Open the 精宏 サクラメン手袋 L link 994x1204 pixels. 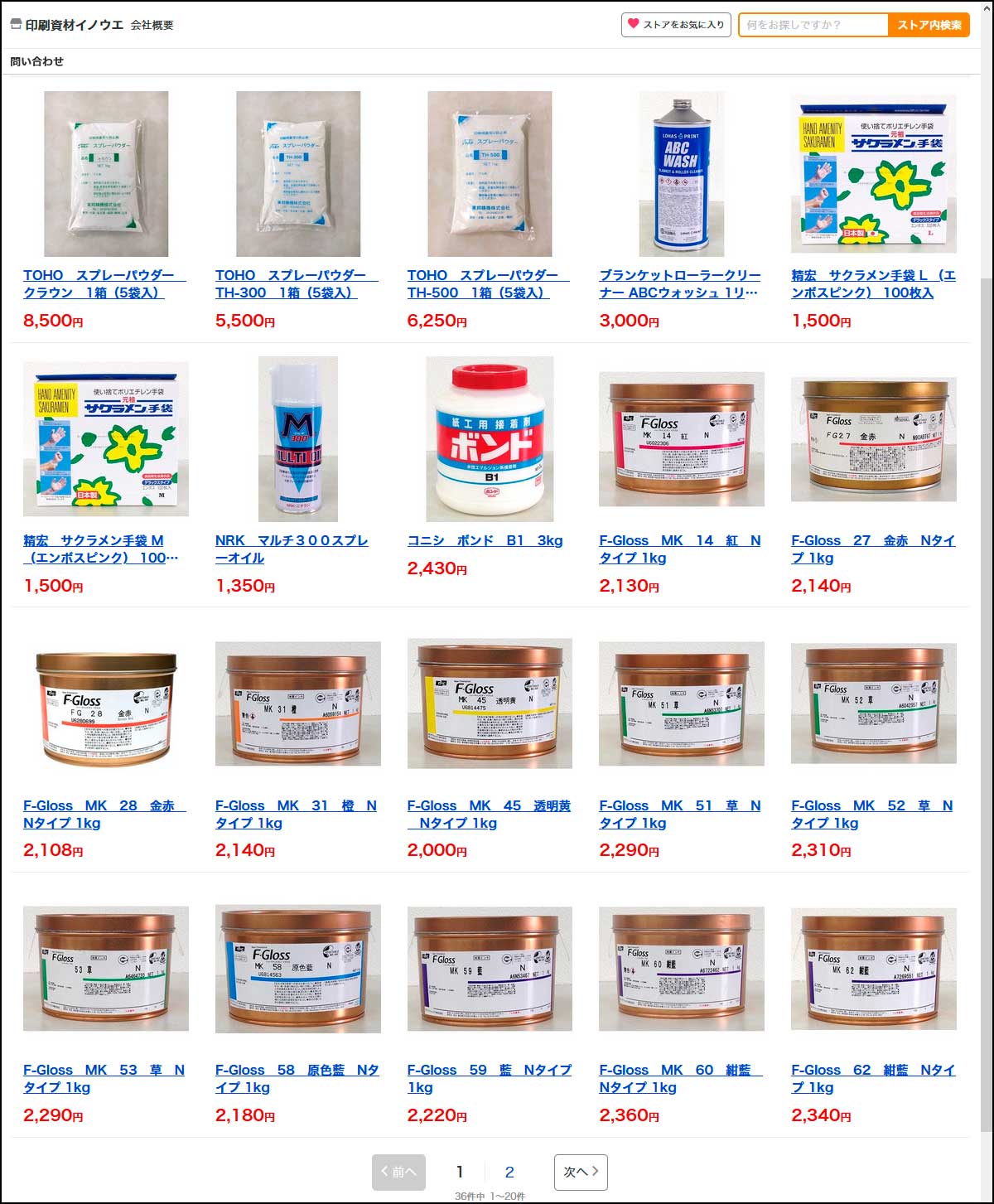872,283
